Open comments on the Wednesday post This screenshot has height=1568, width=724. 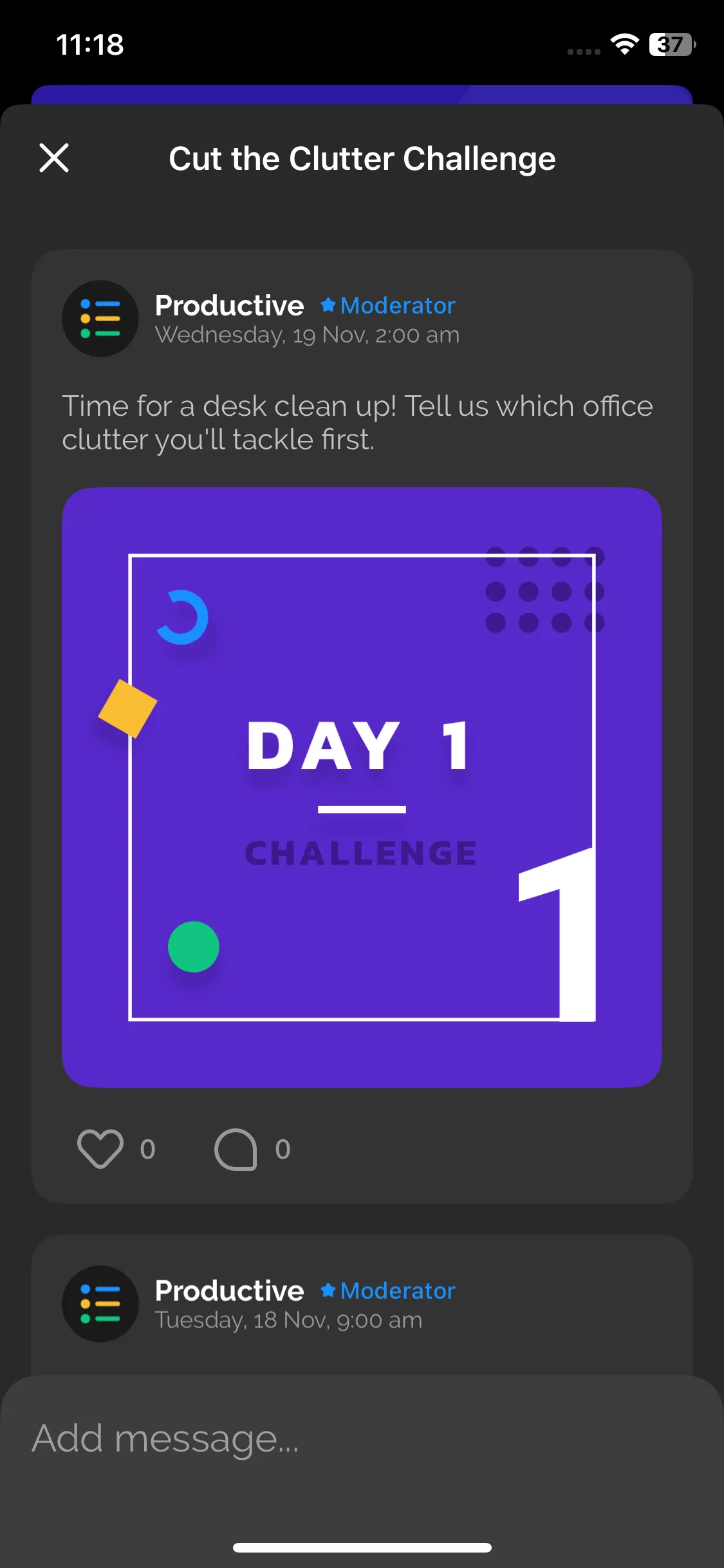(236, 1149)
